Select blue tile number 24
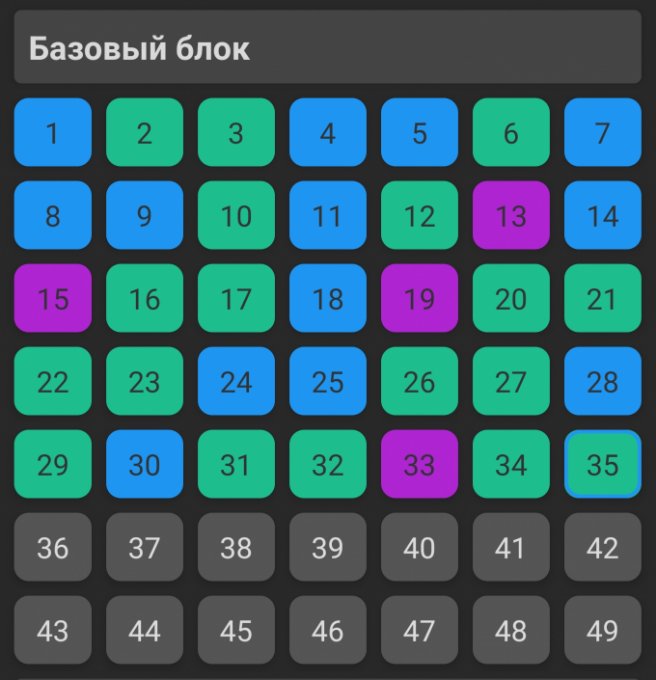Screen dimensions: 656x680 coord(236,381)
